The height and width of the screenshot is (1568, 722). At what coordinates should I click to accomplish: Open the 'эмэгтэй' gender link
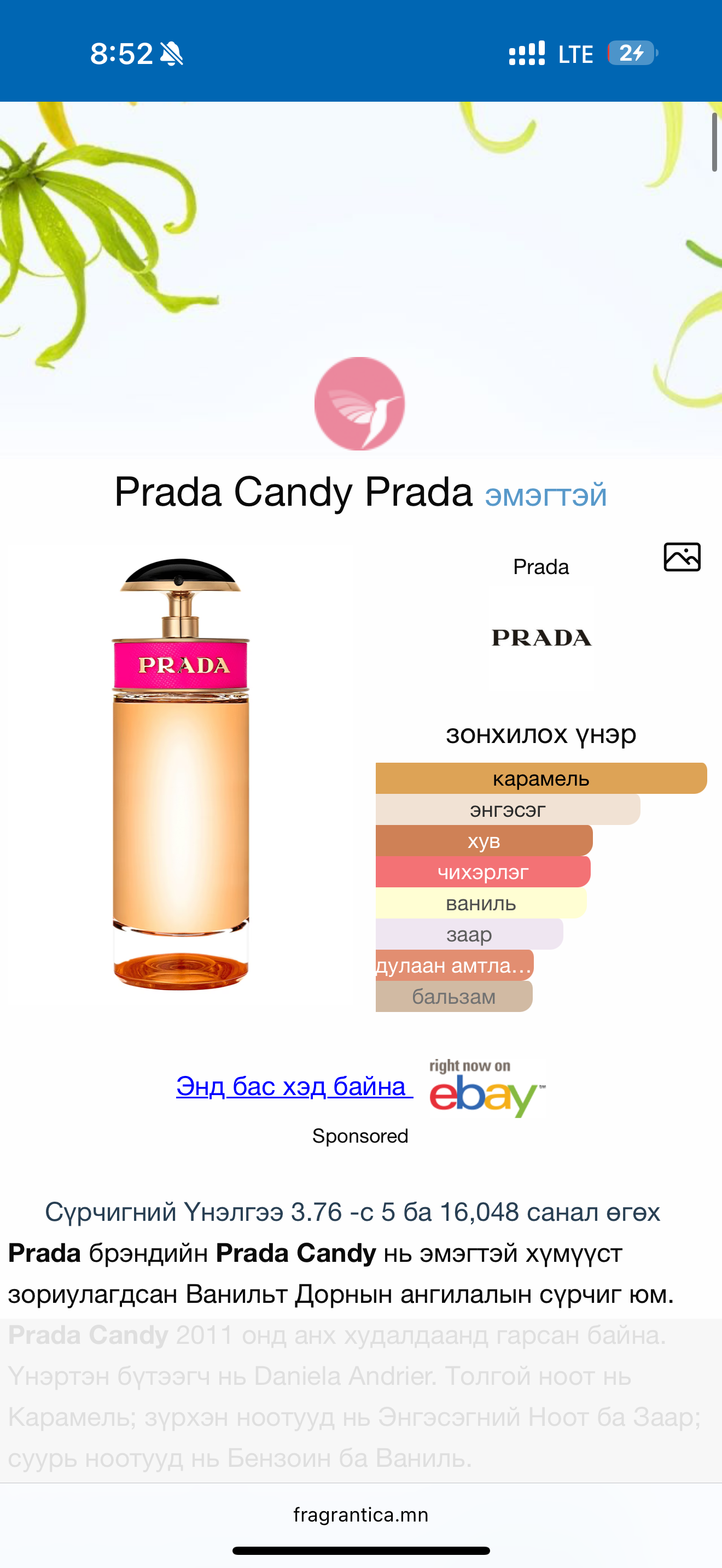545,495
